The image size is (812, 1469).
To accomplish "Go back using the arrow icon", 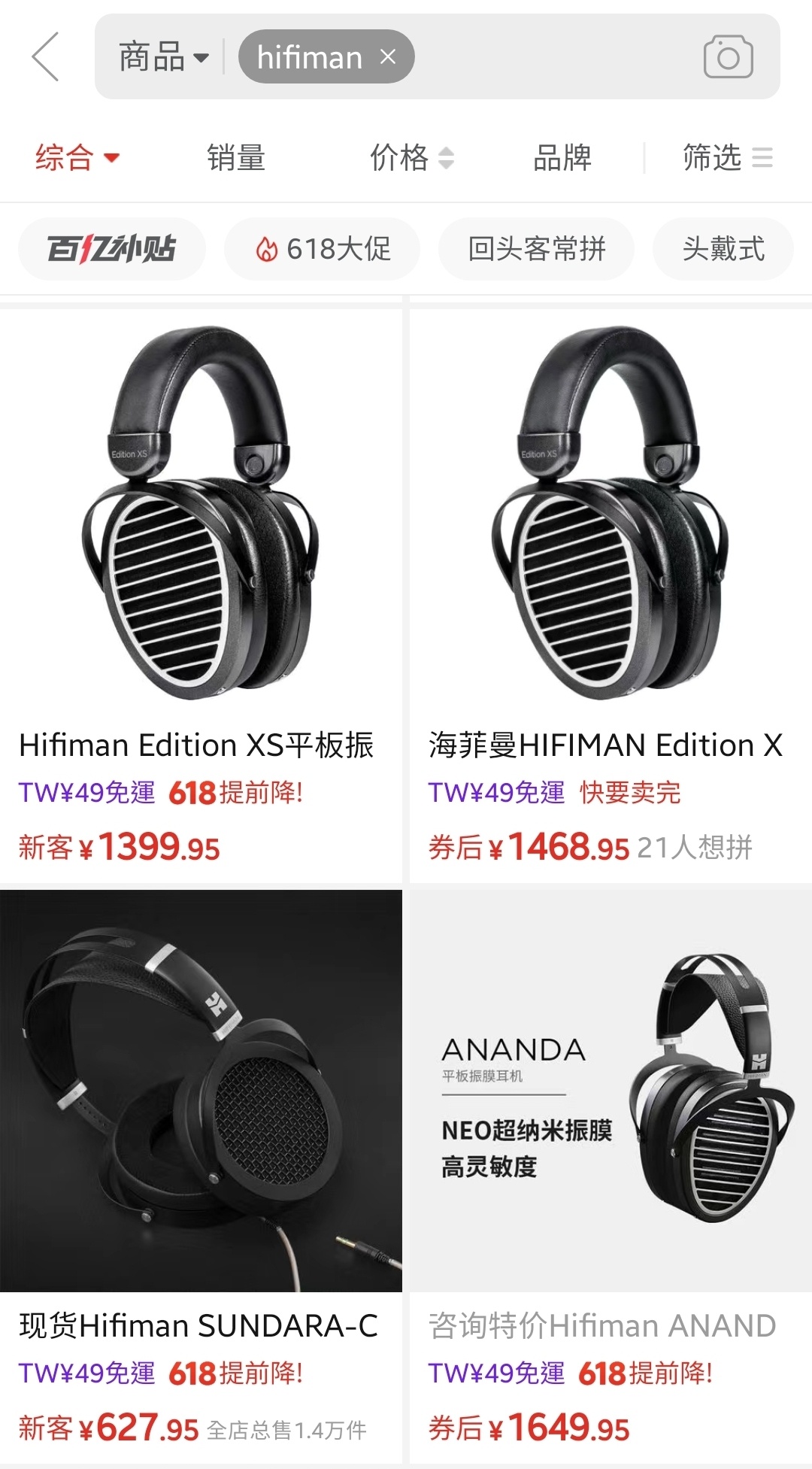I will tap(45, 56).
